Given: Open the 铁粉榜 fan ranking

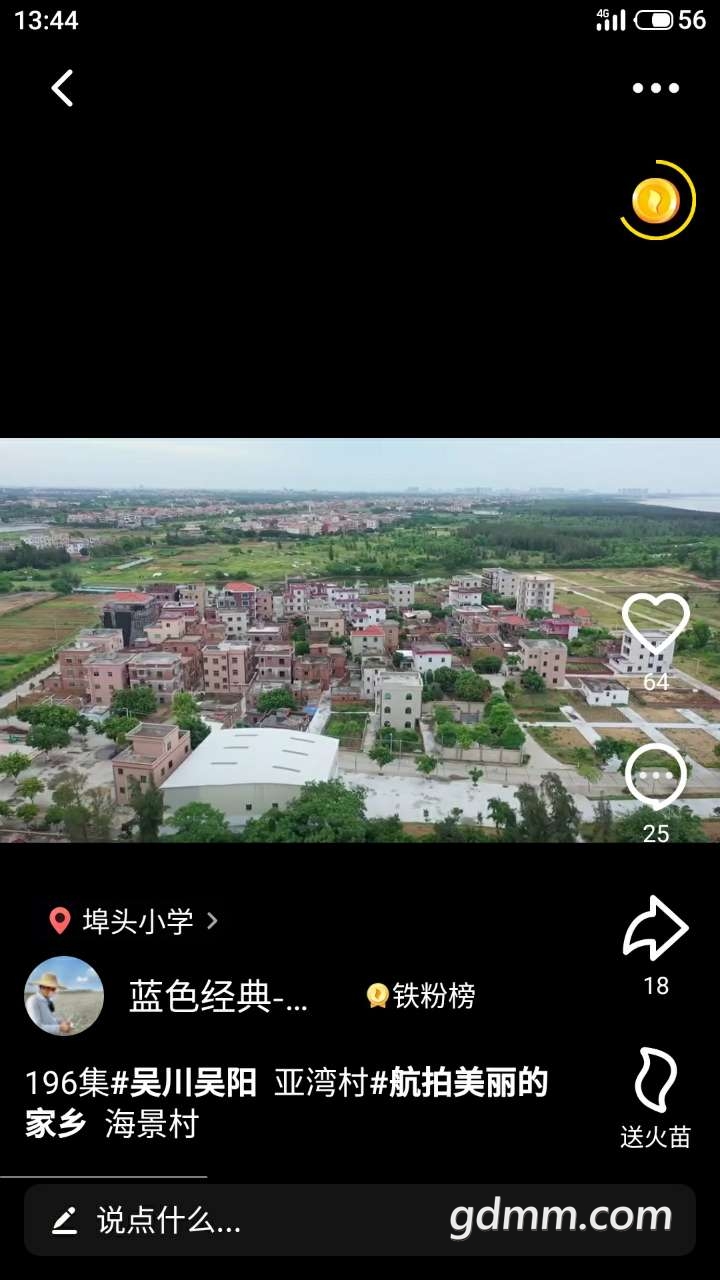Looking at the screenshot, I should pos(421,996).
